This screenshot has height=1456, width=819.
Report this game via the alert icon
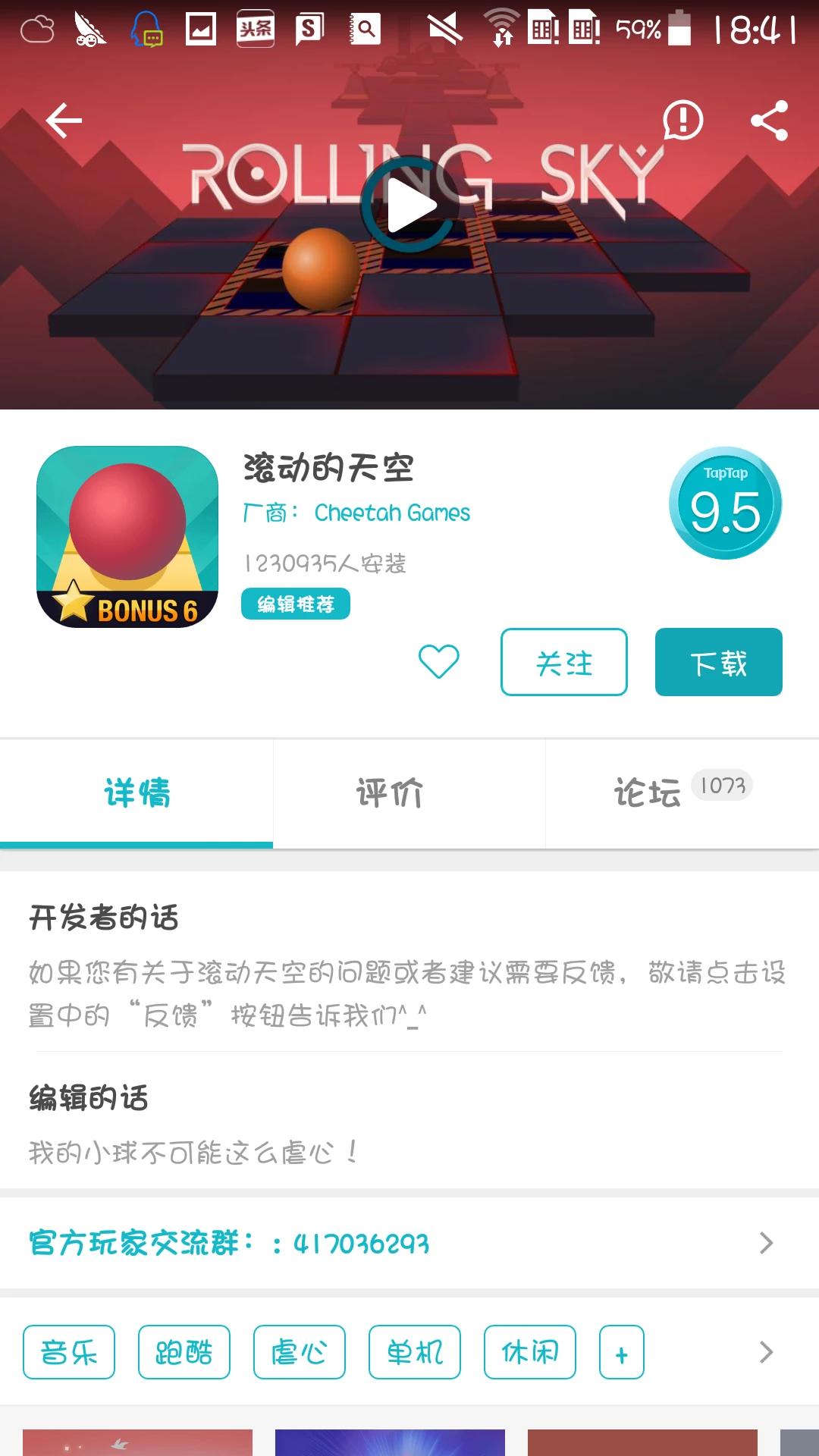[682, 121]
